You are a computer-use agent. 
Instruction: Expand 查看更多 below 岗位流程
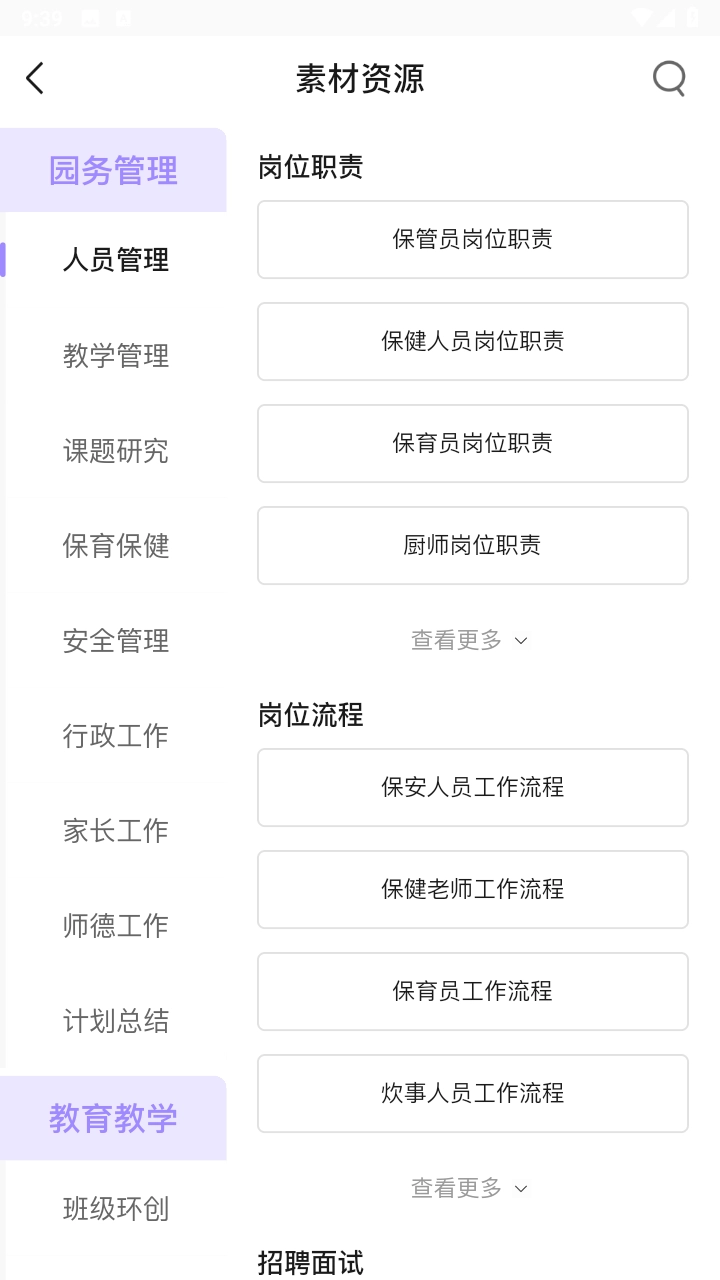[x=470, y=1188]
